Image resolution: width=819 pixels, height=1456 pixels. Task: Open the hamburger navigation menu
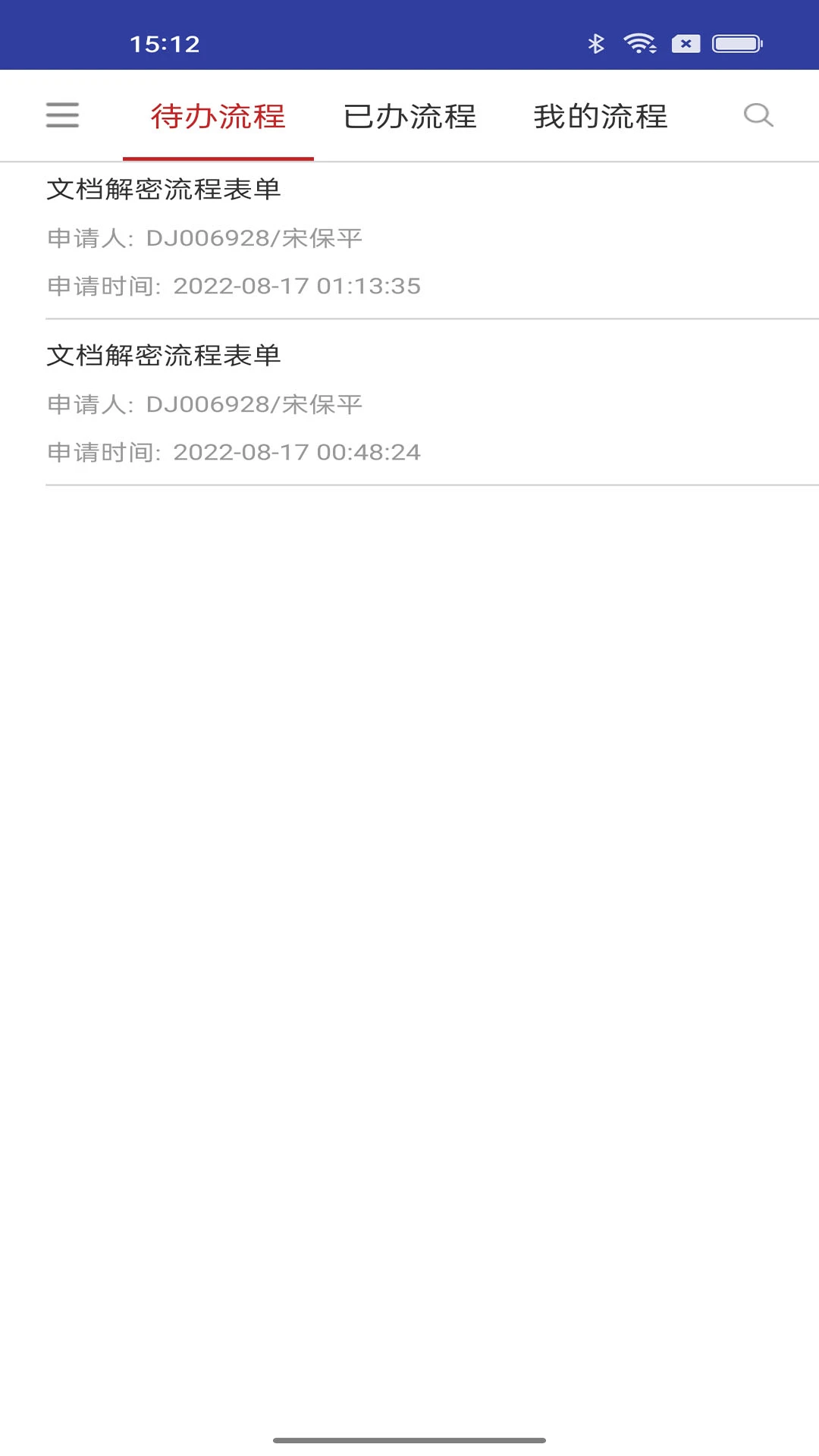(x=61, y=115)
